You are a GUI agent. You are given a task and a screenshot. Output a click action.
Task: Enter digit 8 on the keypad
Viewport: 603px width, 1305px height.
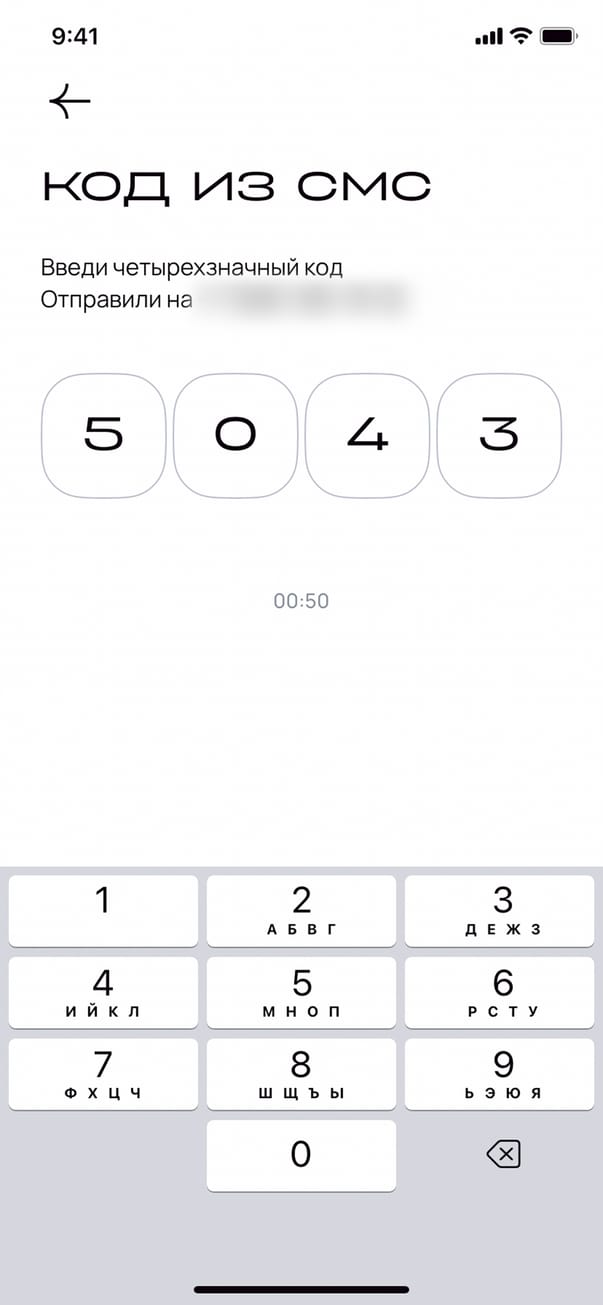click(301, 1073)
